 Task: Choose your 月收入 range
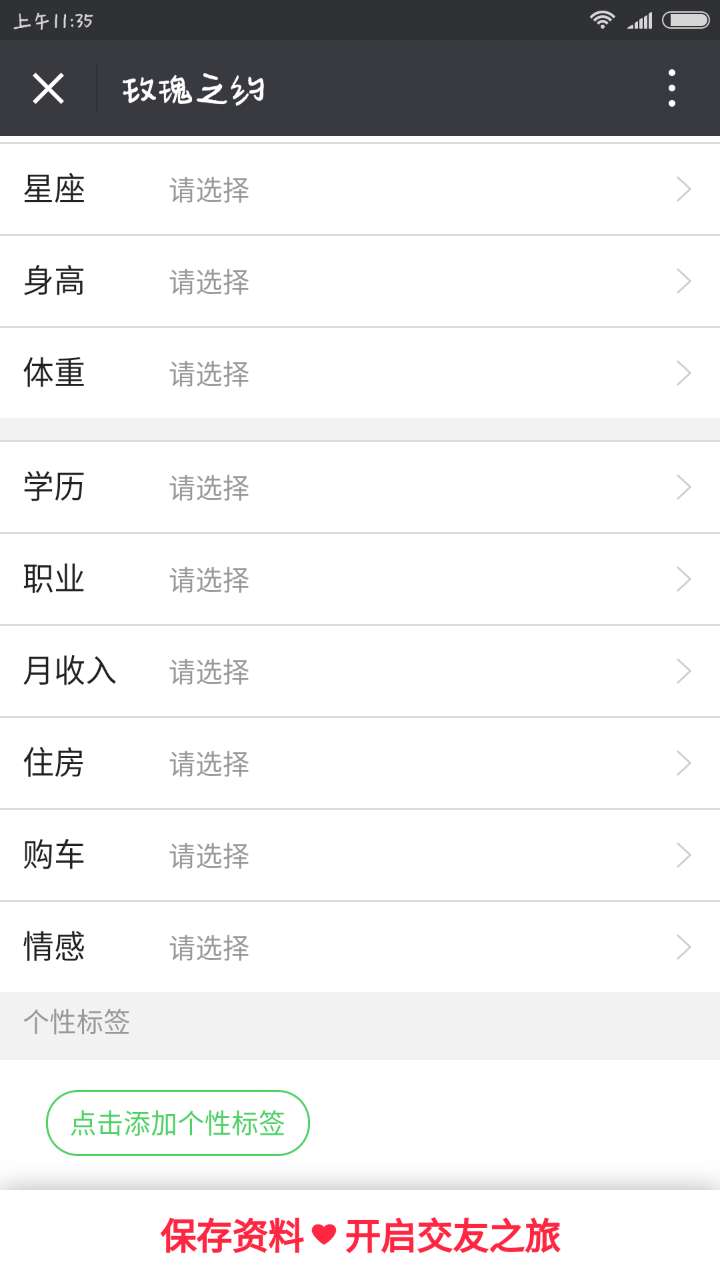pyautogui.click(x=360, y=672)
